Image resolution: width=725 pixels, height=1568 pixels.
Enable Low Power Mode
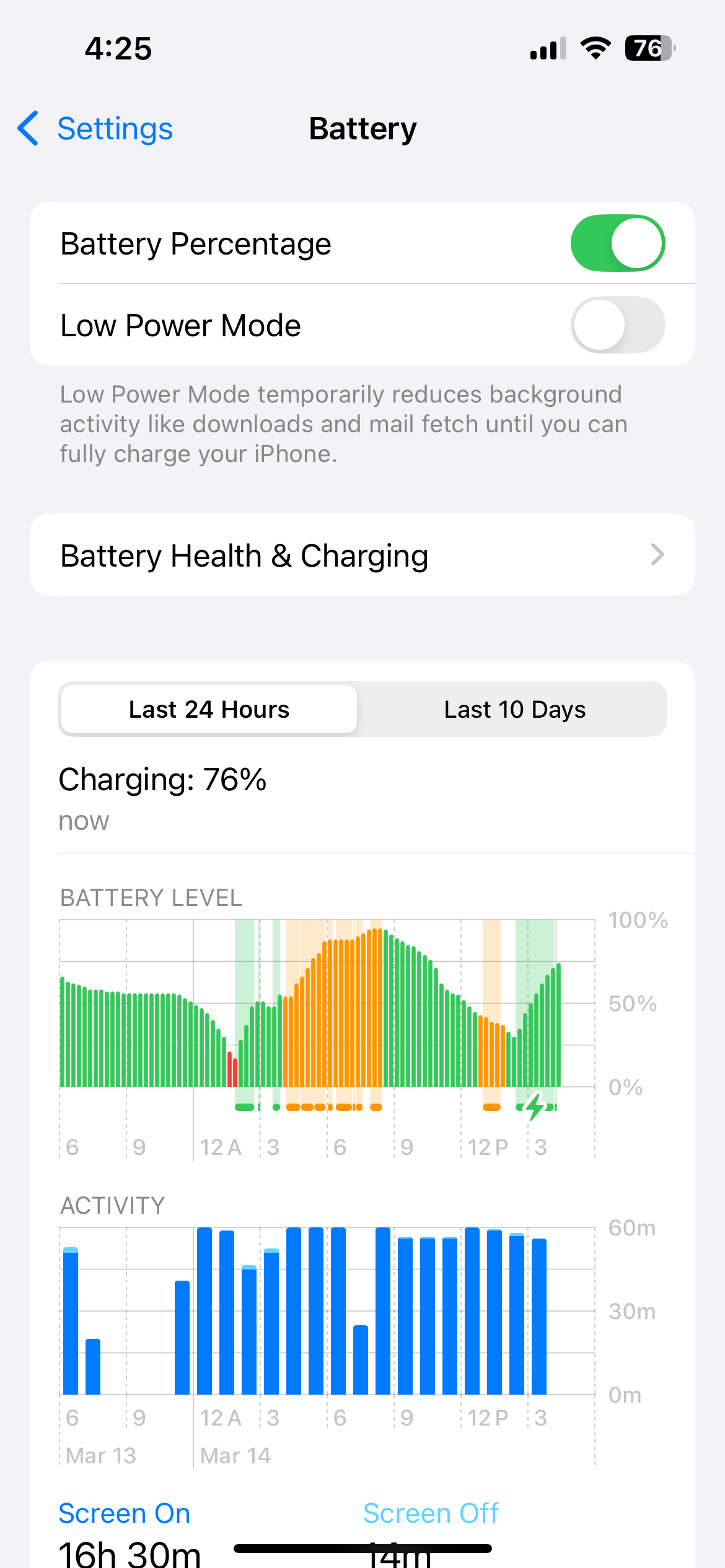[617, 325]
